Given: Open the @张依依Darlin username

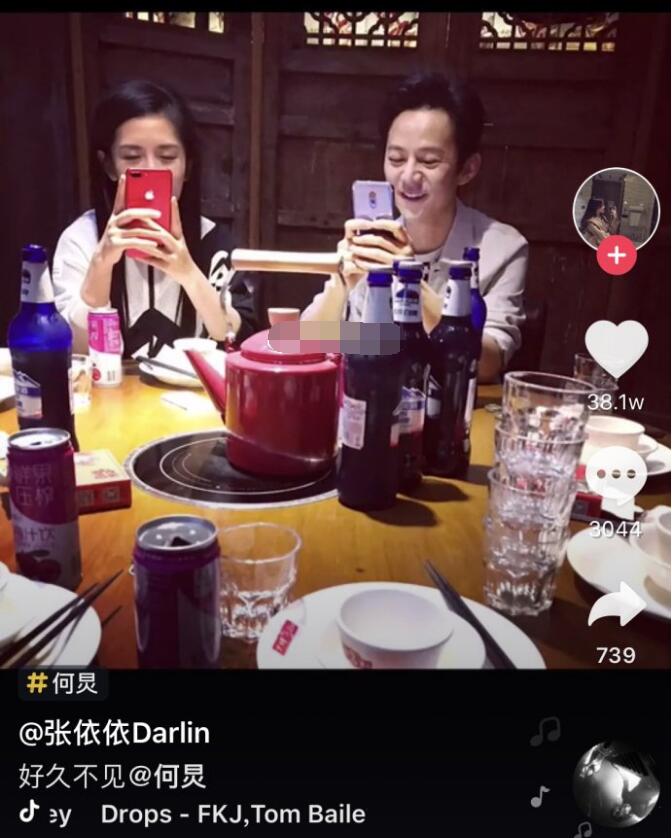Looking at the screenshot, I should [114, 733].
